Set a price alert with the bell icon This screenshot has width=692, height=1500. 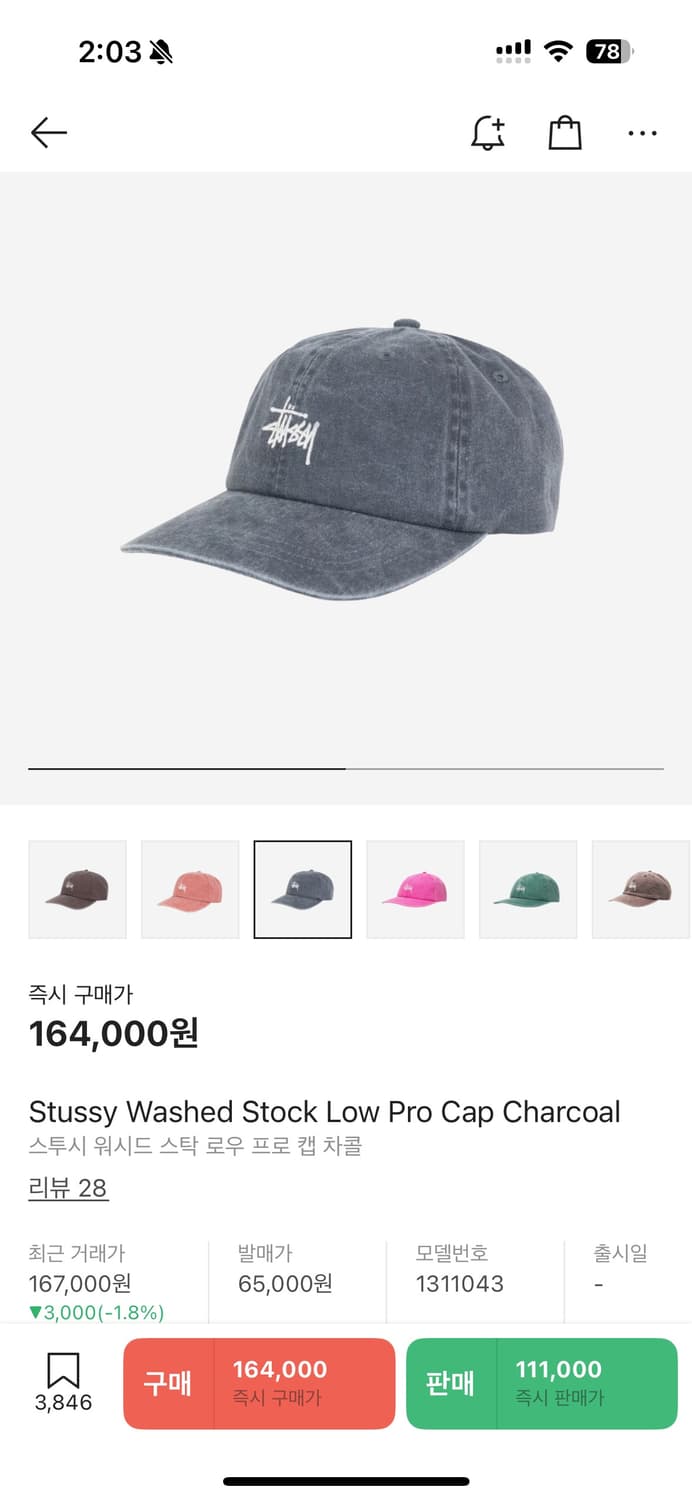tap(488, 132)
